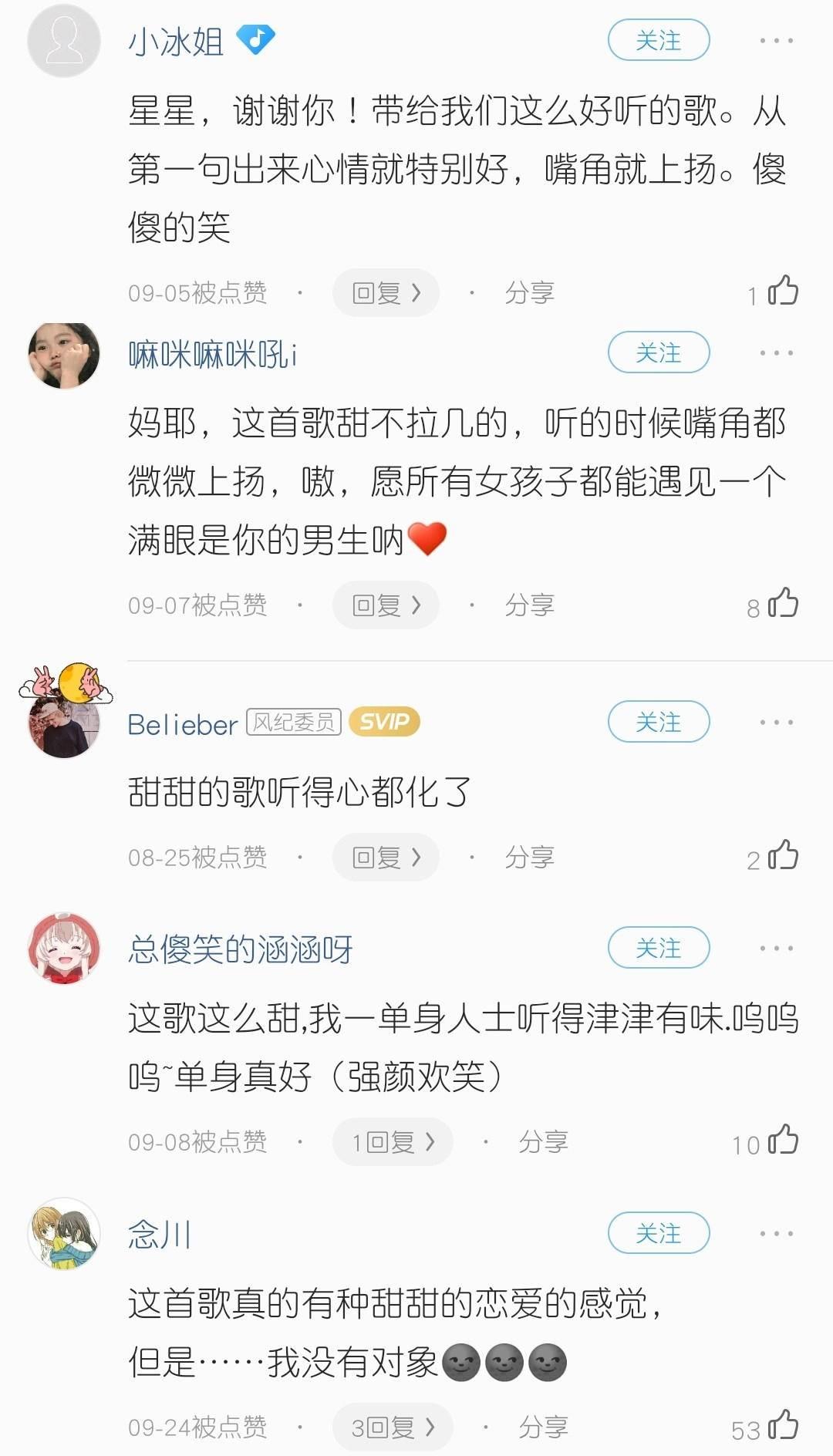The height and width of the screenshot is (1456, 833).
Task: Follow user 小冰姐
Action: point(658,40)
